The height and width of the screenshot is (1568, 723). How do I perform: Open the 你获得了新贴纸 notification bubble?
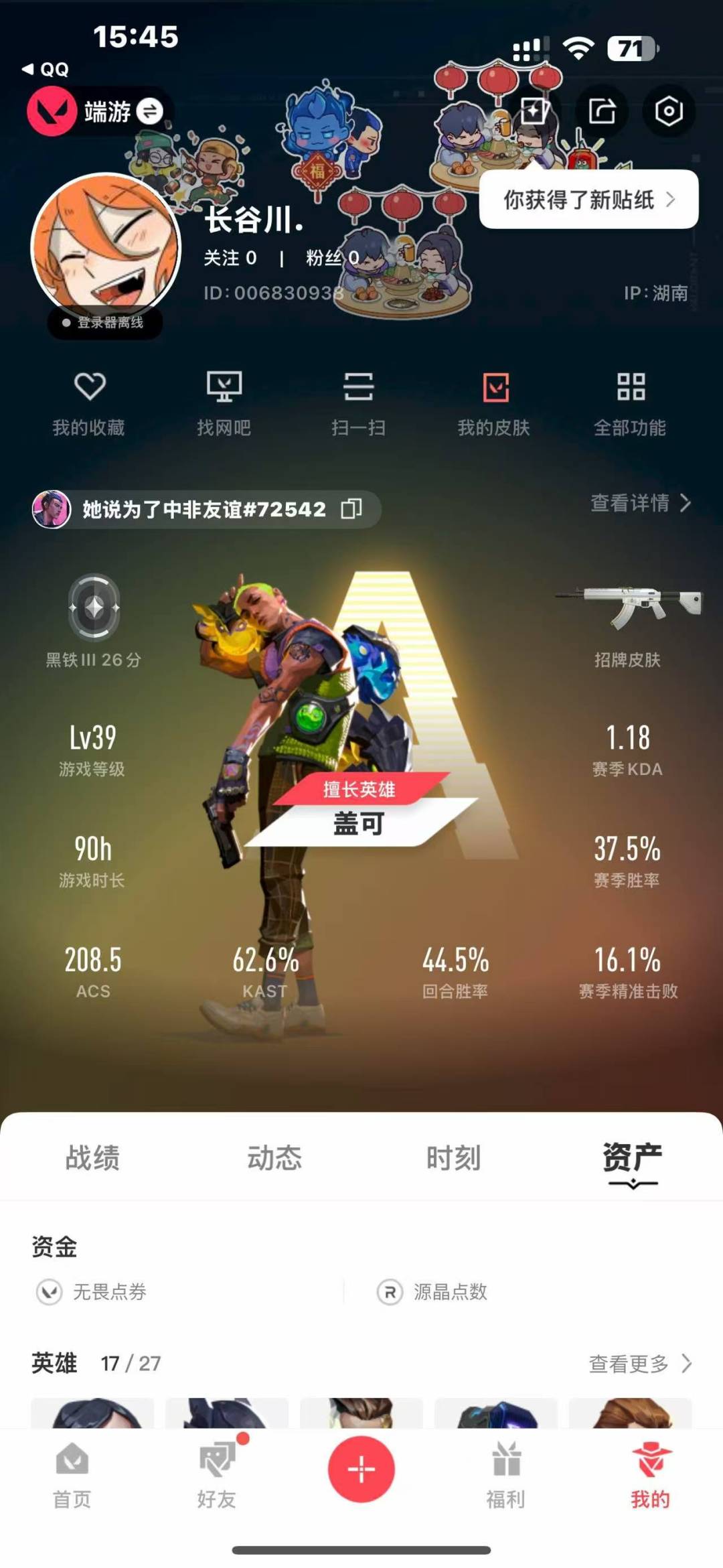588,200
